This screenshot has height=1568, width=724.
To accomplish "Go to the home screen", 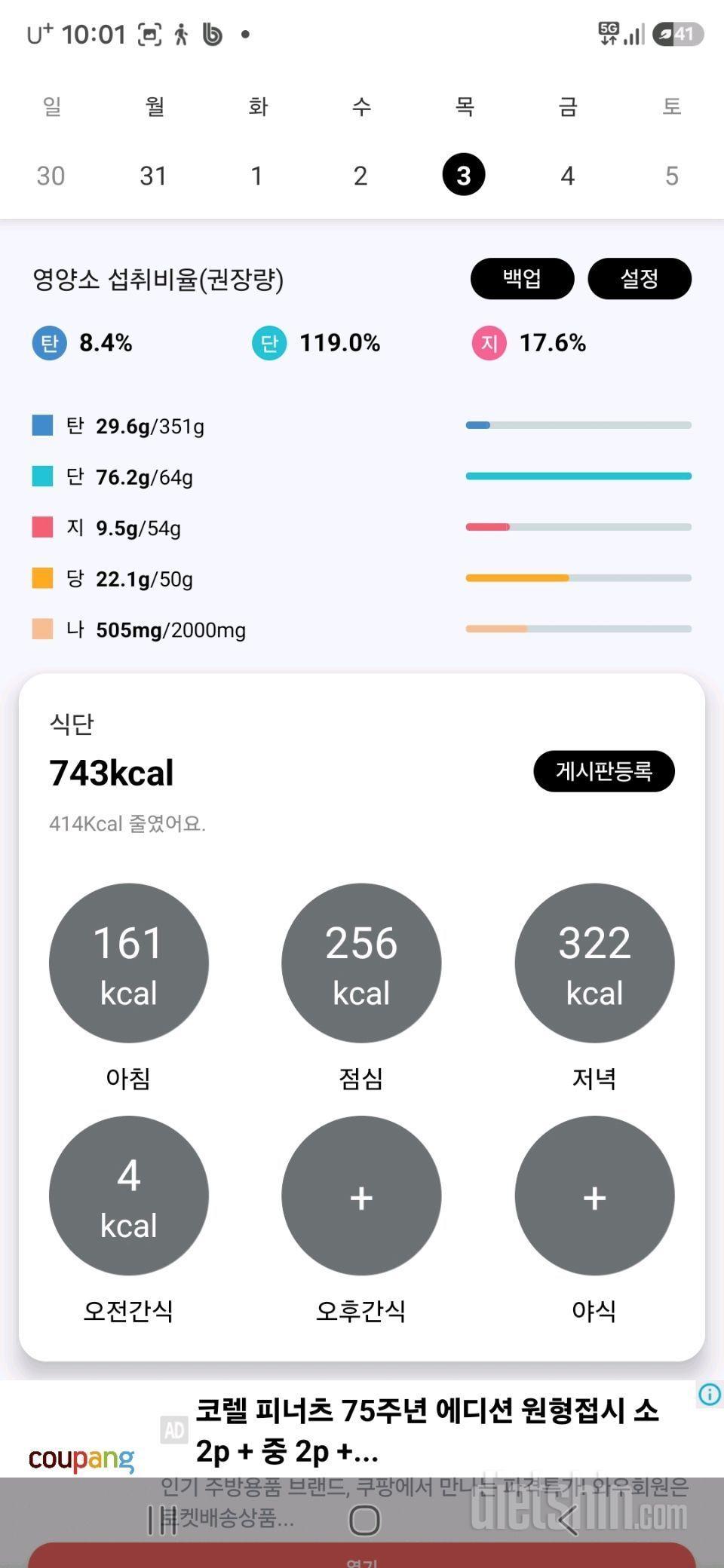I will (x=364, y=1520).
